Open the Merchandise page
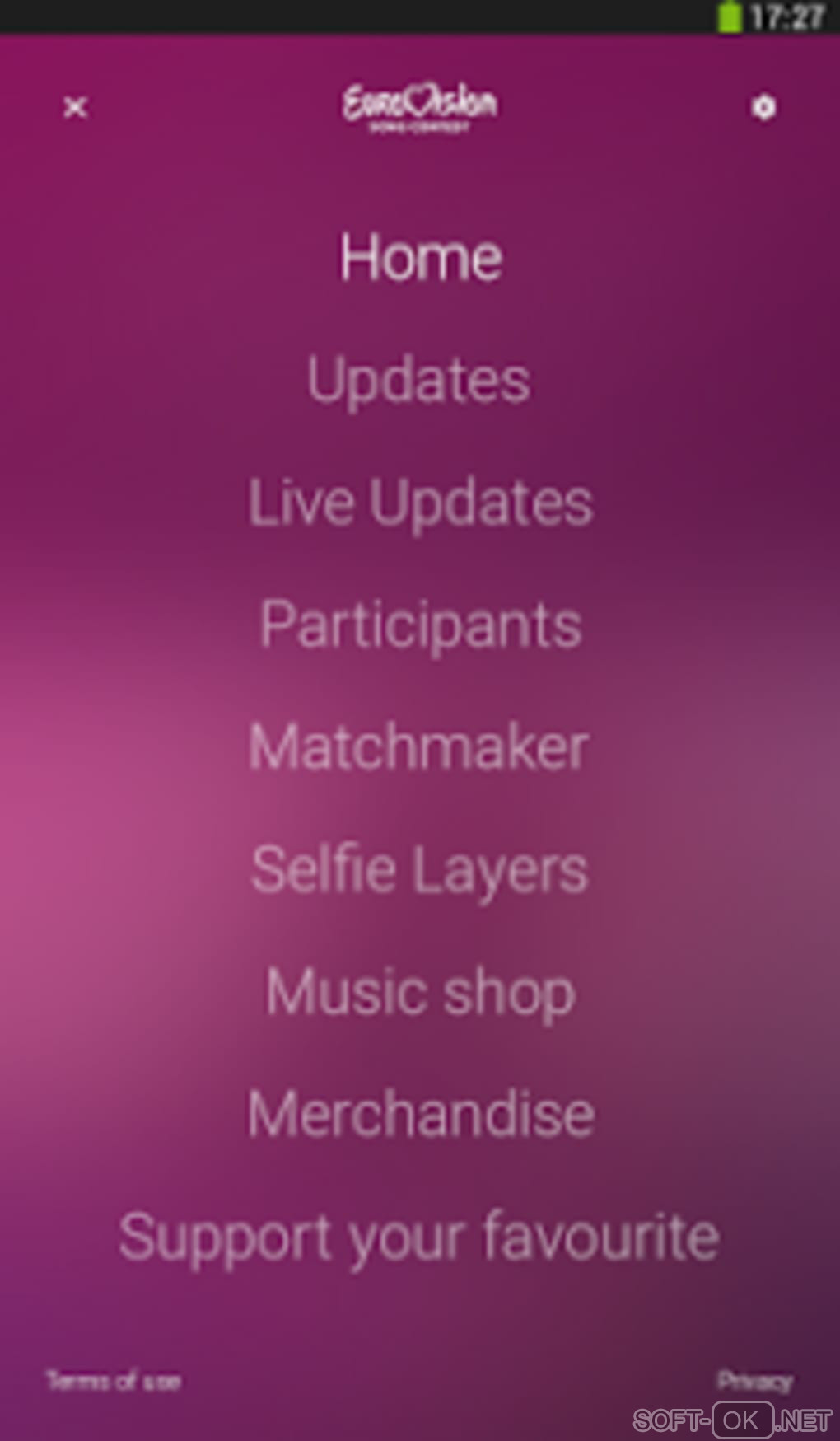 pyautogui.click(x=421, y=1114)
